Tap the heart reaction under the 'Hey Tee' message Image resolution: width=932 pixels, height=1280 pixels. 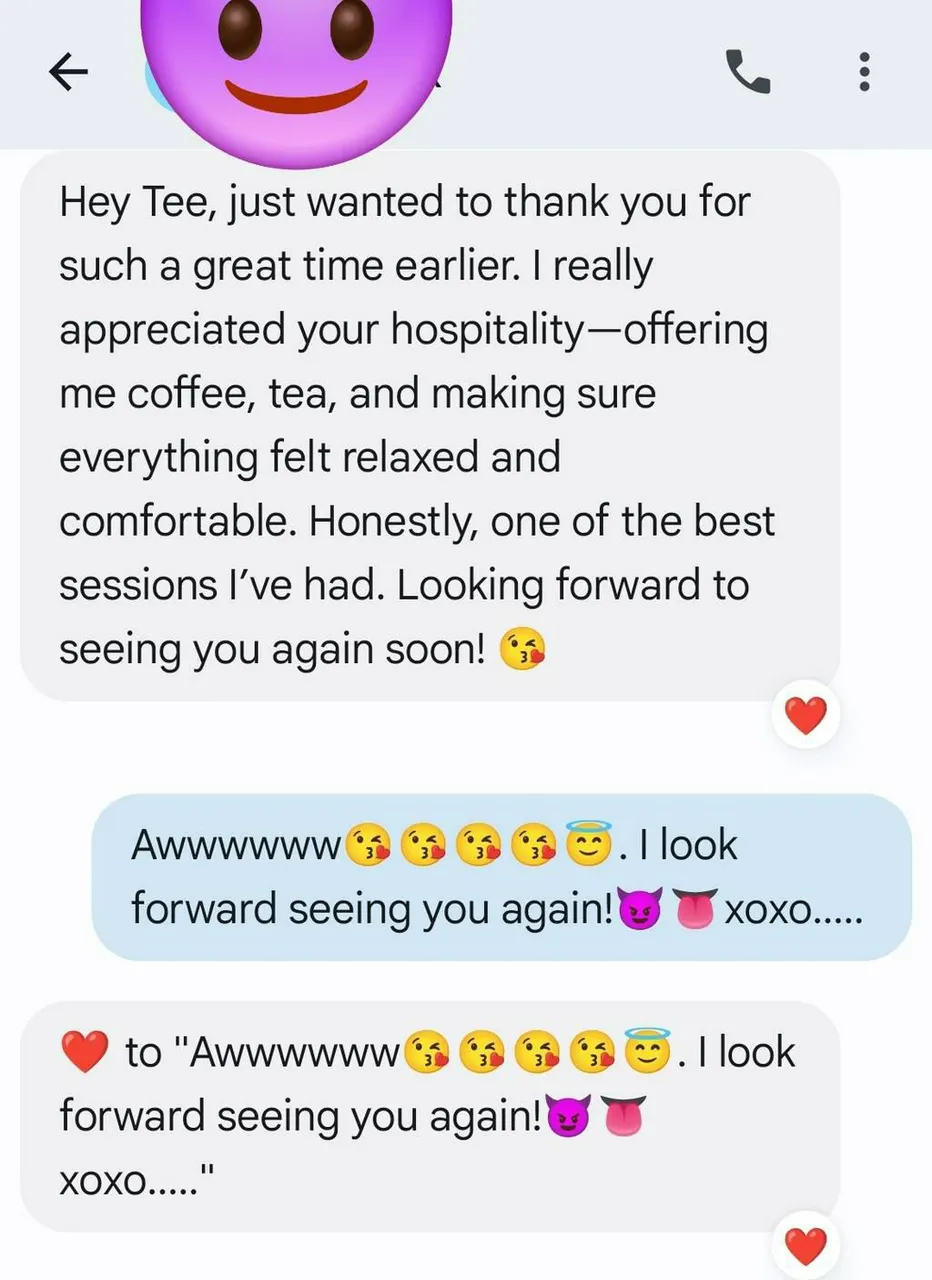tap(806, 716)
